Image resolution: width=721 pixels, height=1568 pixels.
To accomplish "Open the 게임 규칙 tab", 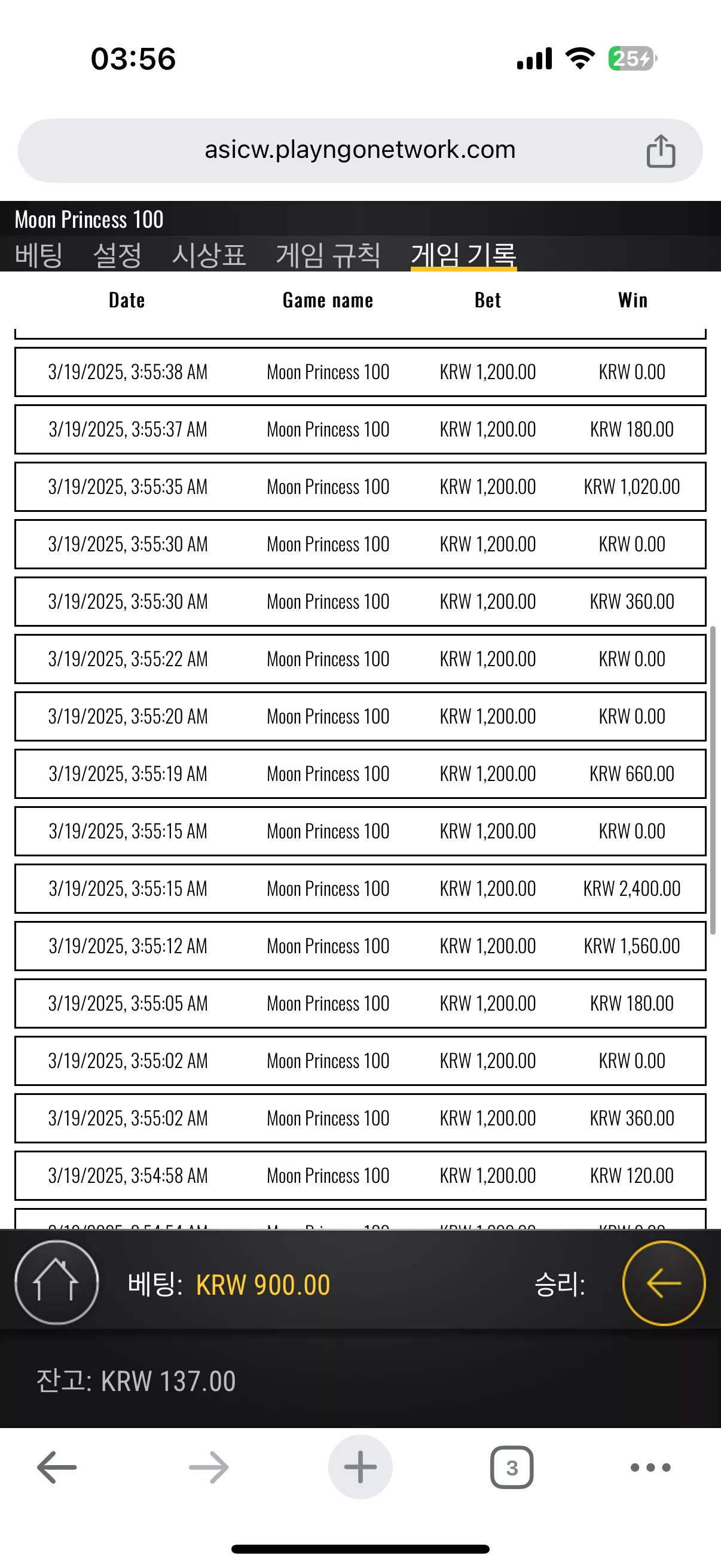I will (329, 254).
